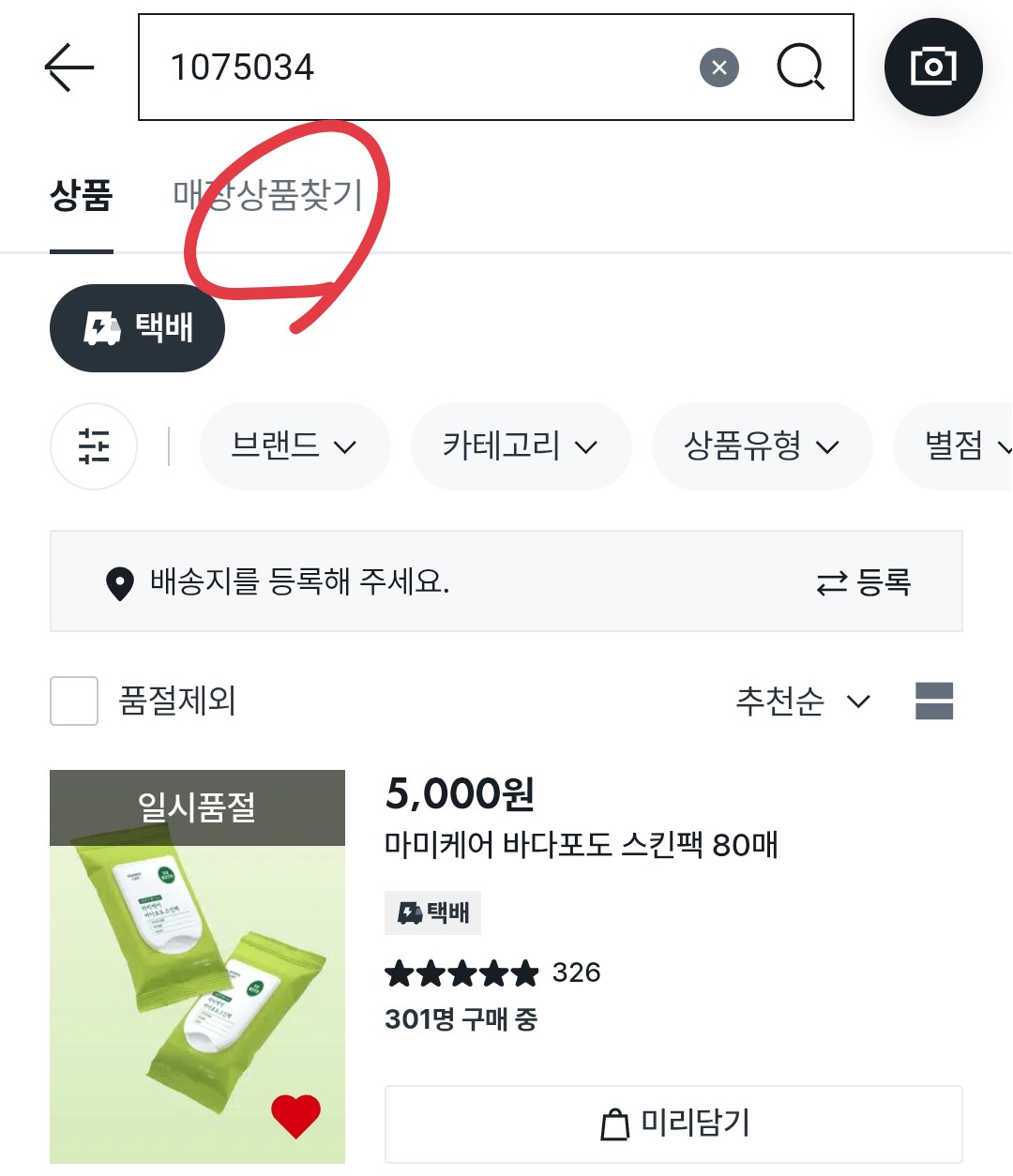This screenshot has width=1013, height=1176.
Task: Check the 품절제외 checkbox
Action: [x=74, y=701]
